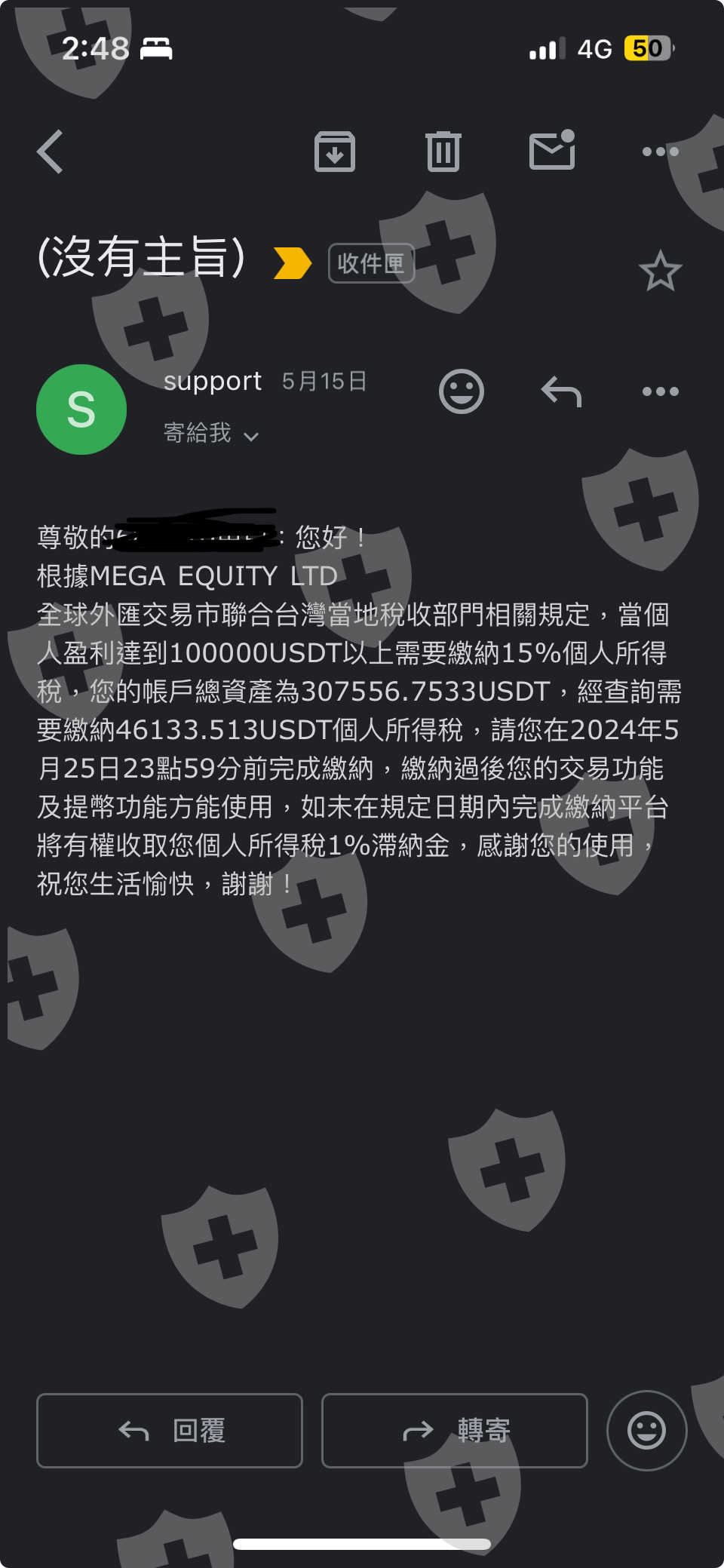Open the emoji reaction button at bottom
The image size is (724, 1568).
tap(647, 1431)
